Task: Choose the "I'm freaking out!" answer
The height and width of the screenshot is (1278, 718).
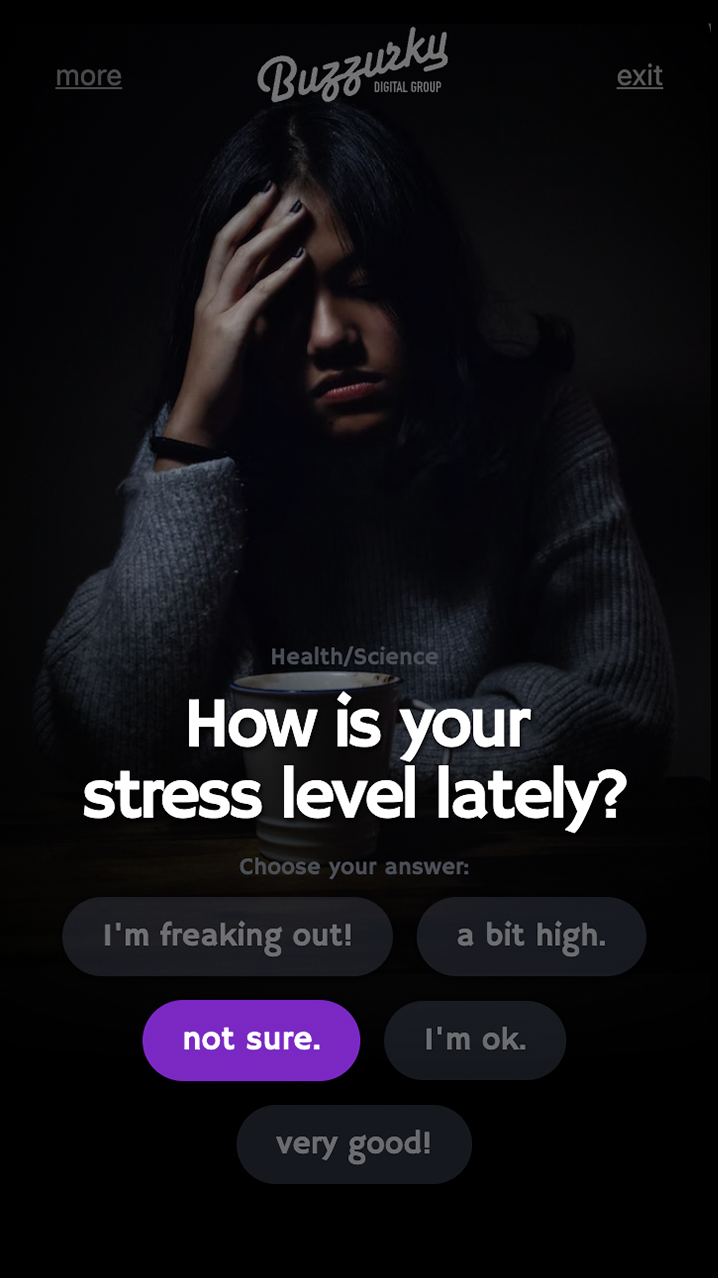Action: pos(227,936)
